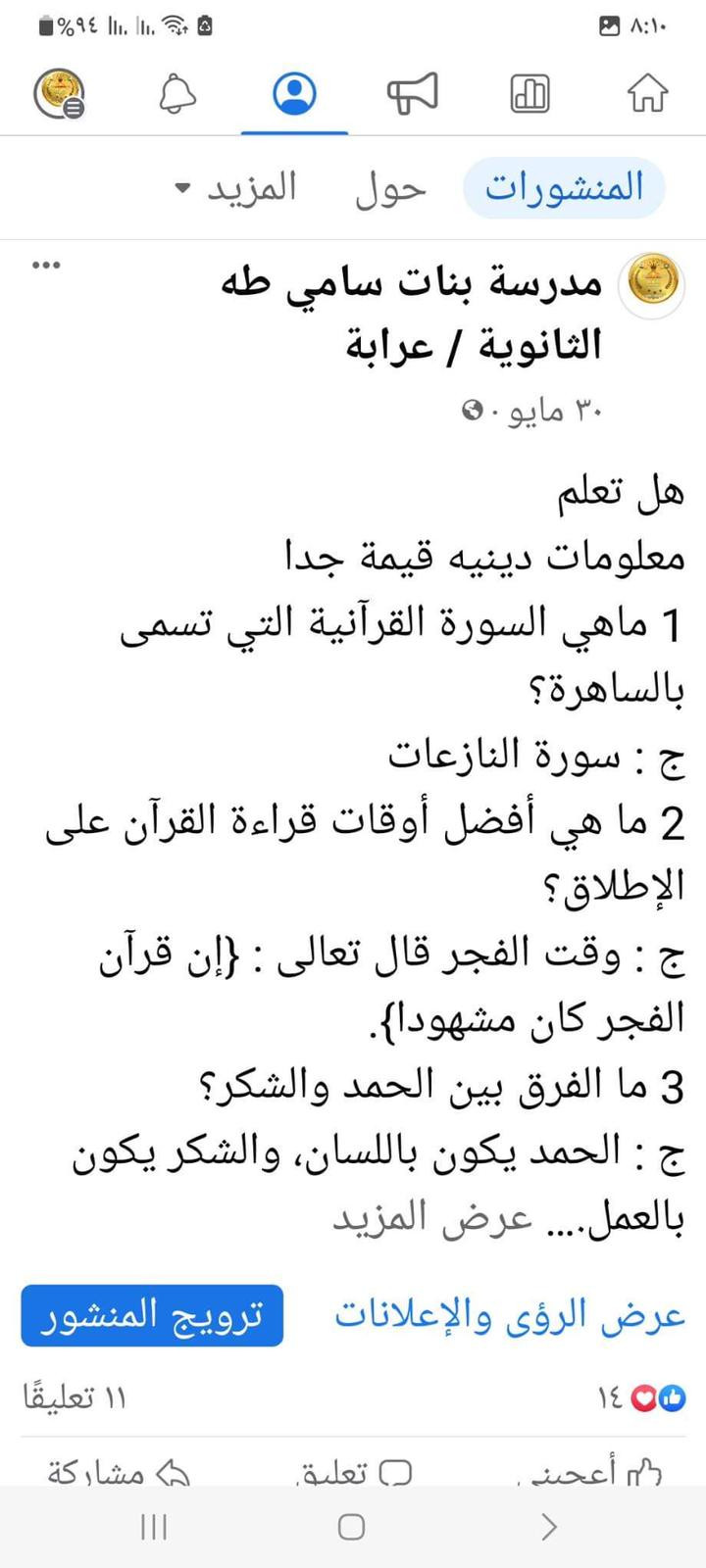
Task: Open the page profile menu icon
Action: 60,94
